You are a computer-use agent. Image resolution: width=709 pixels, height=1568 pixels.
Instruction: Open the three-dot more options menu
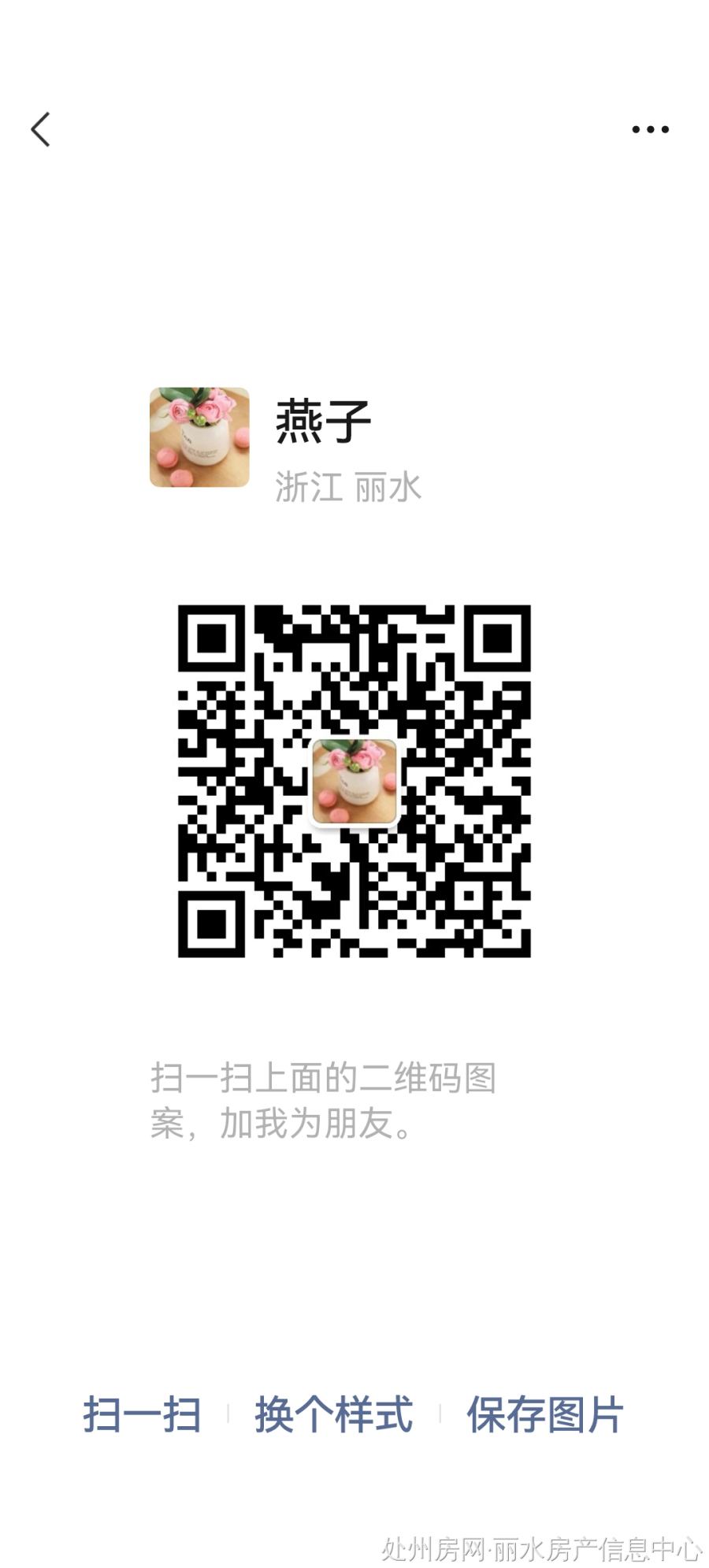[x=650, y=129]
